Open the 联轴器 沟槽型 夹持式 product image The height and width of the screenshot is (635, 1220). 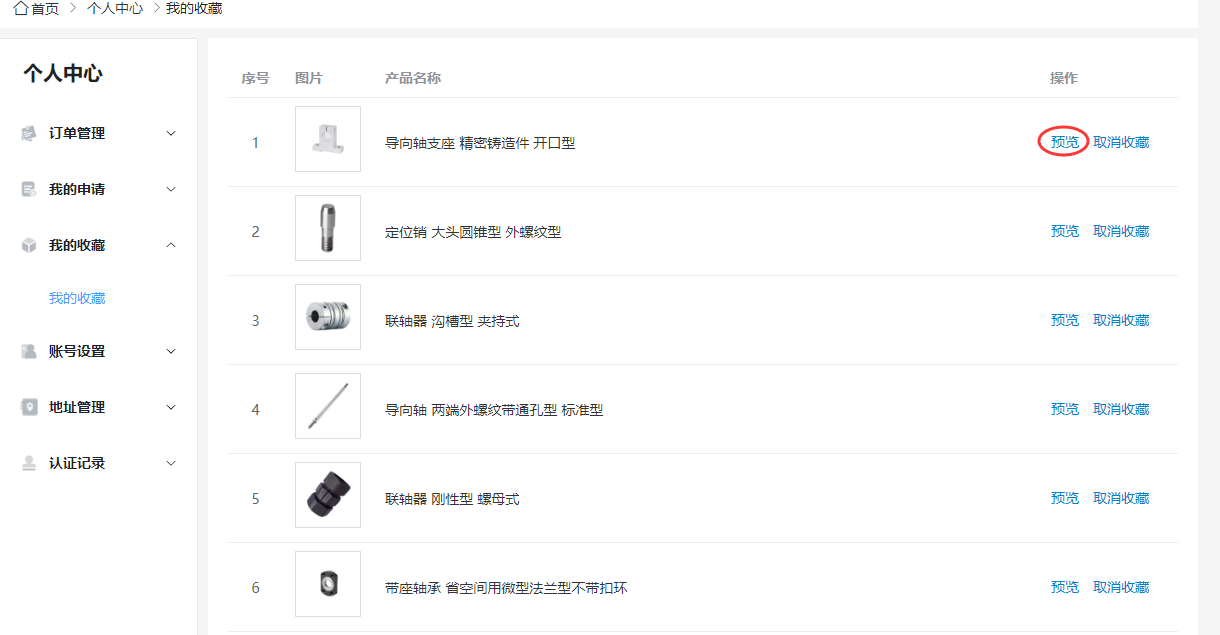coord(328,317)
